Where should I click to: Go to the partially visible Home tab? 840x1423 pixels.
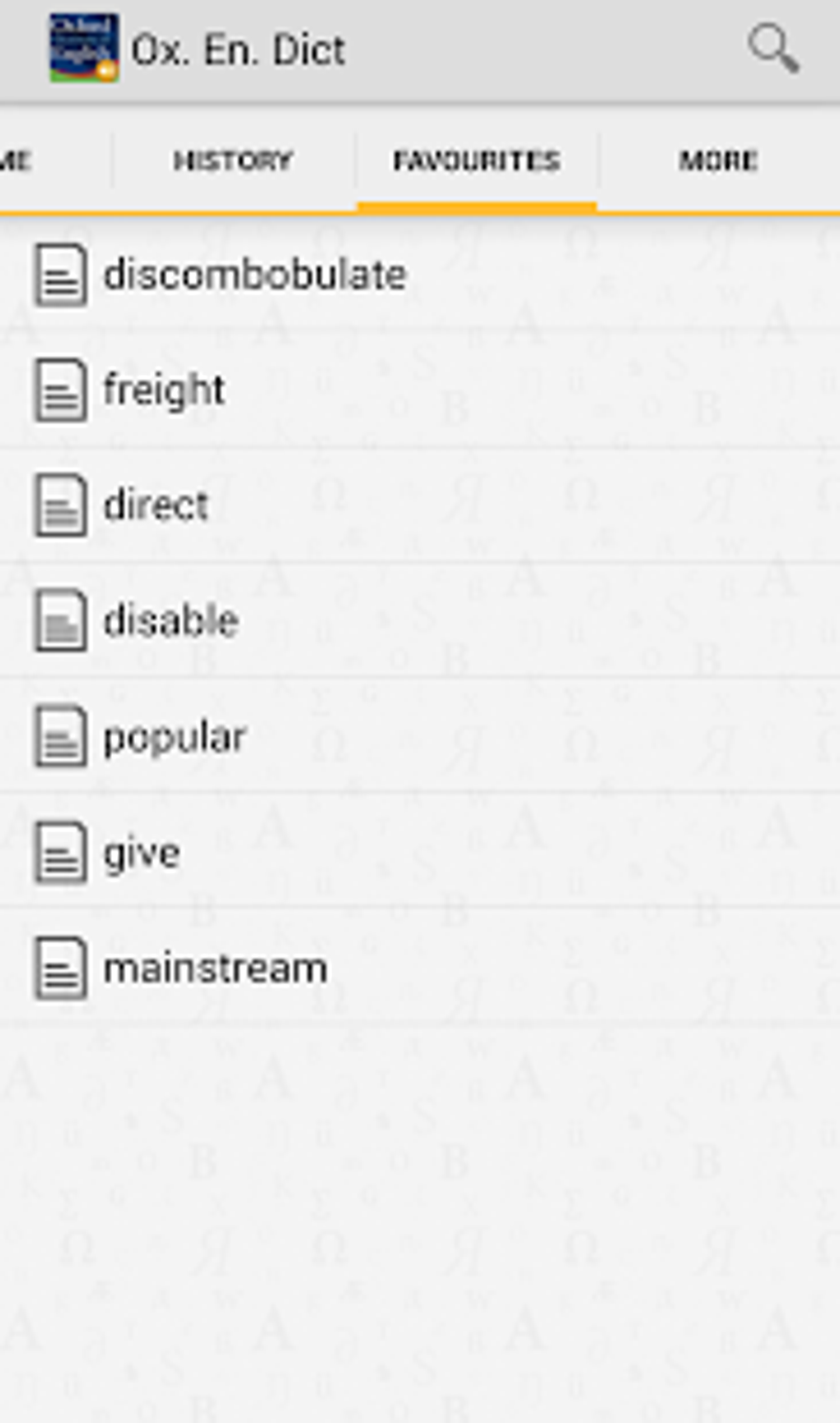point(16,160)
